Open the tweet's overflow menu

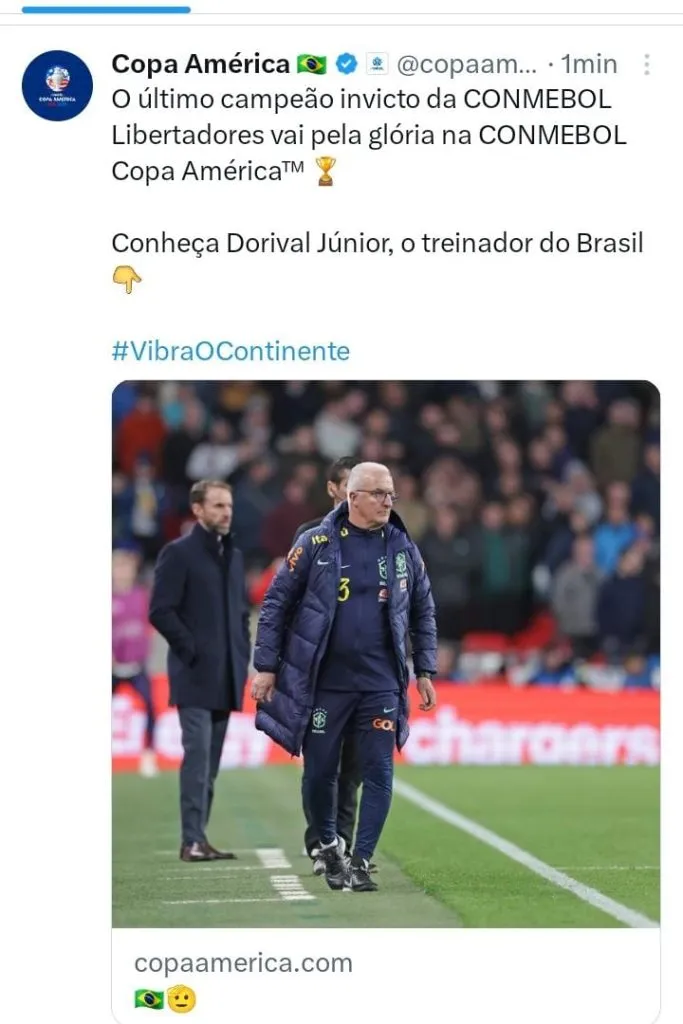(x=646, y=65)
